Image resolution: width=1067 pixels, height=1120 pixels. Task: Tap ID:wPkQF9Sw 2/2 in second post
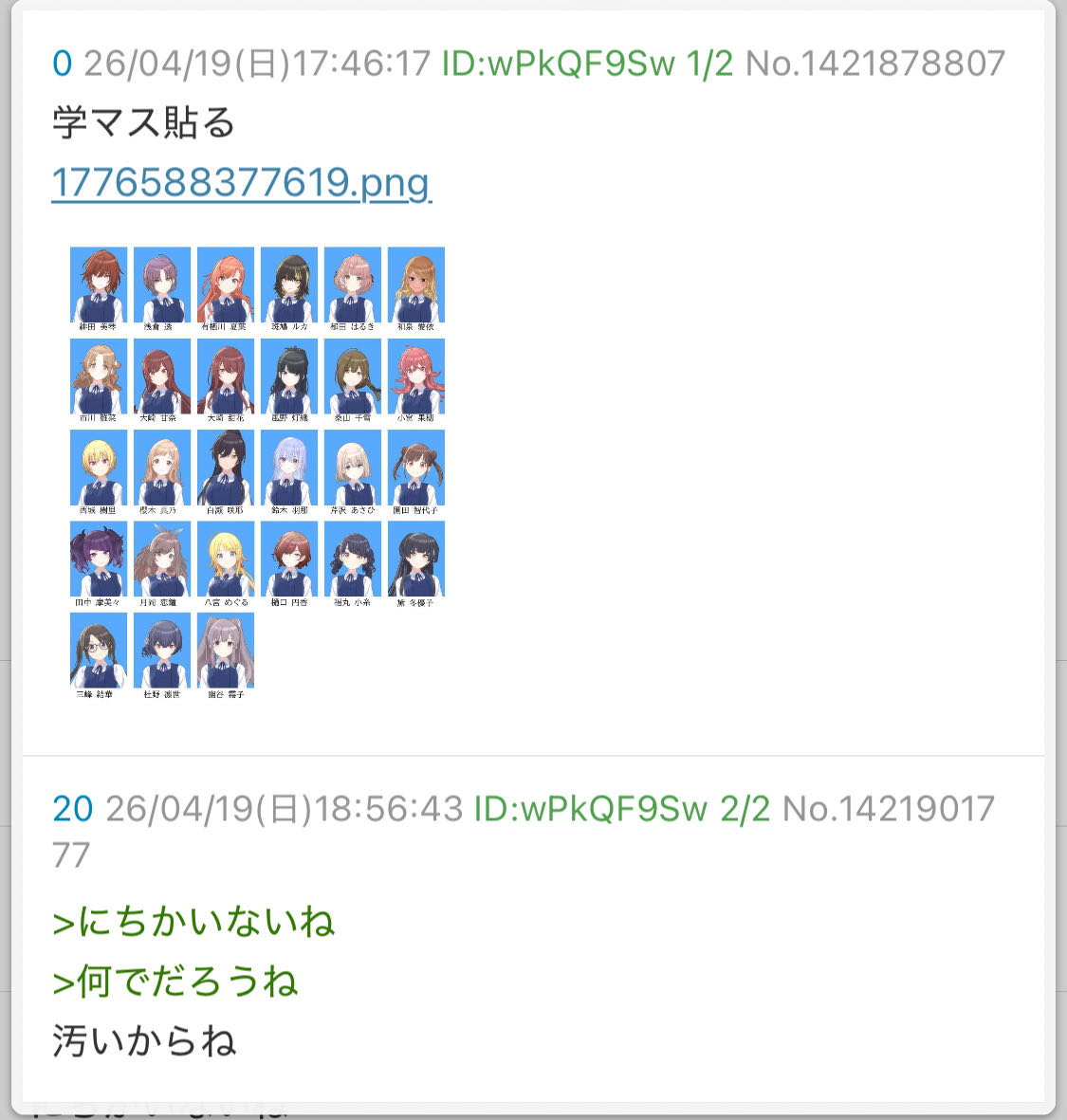pos(622,809)
